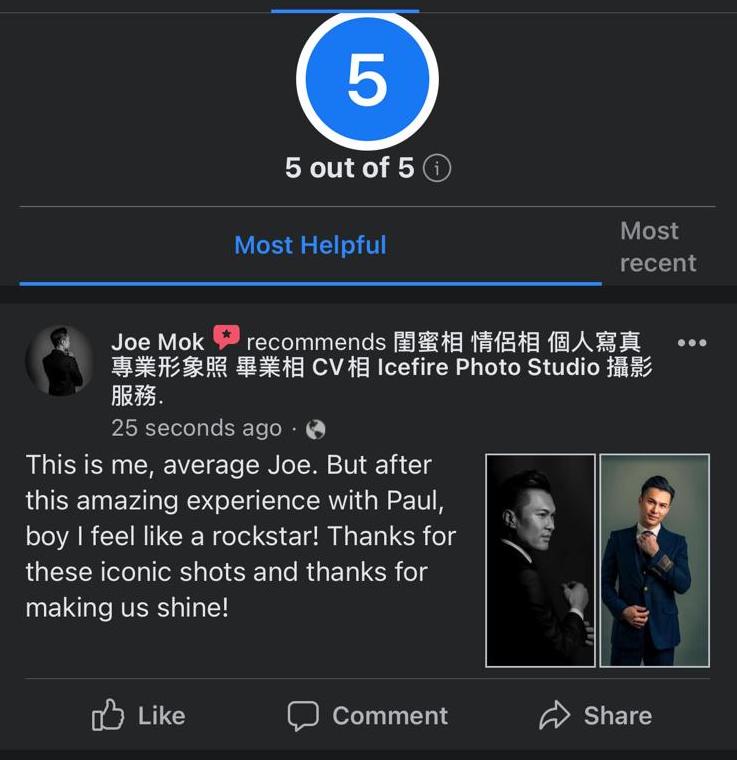737x760 pixels.
Task: Switch to the Most recent tab
Action: tap(657, 247)
